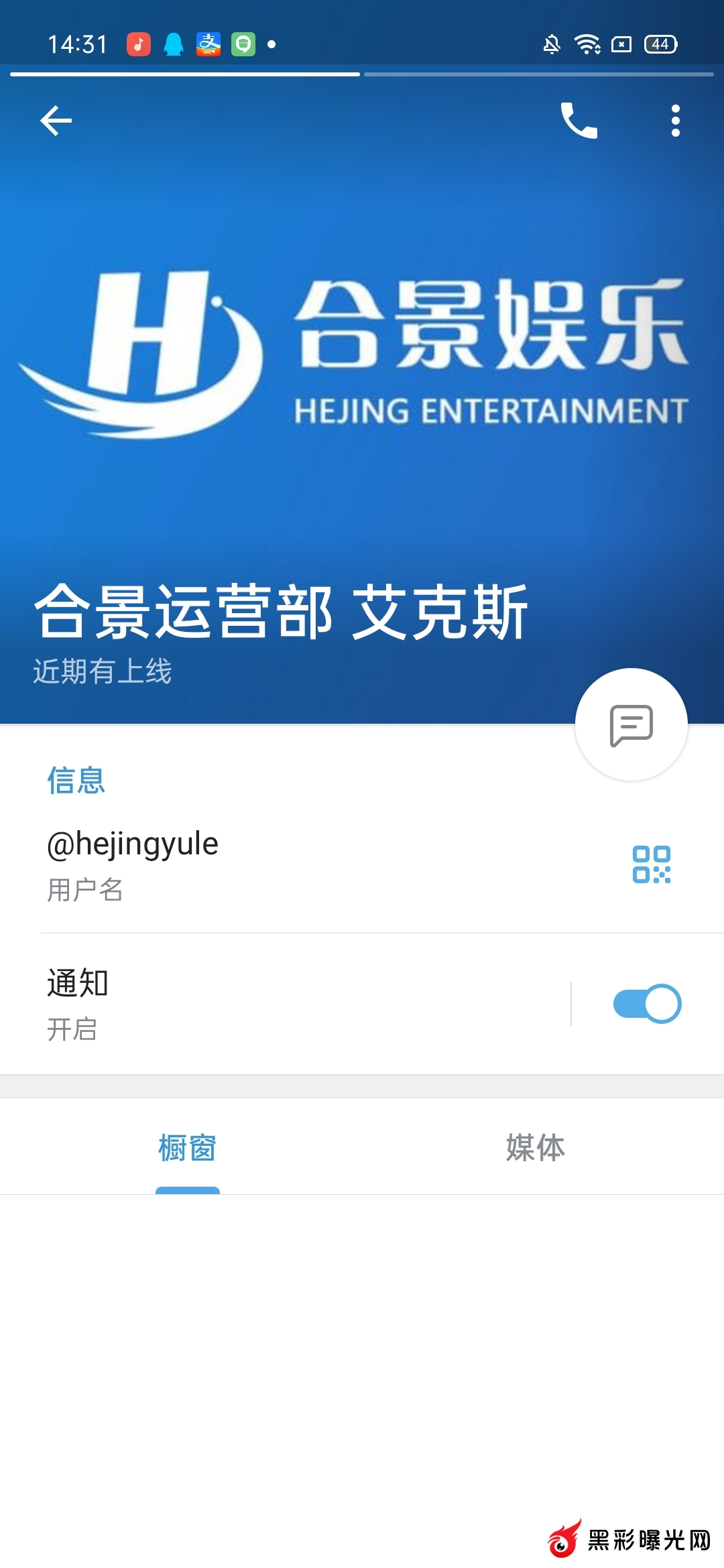Toggle the 通知 notification switch
Screen dimensions: 724x1568
(647, 1004)
